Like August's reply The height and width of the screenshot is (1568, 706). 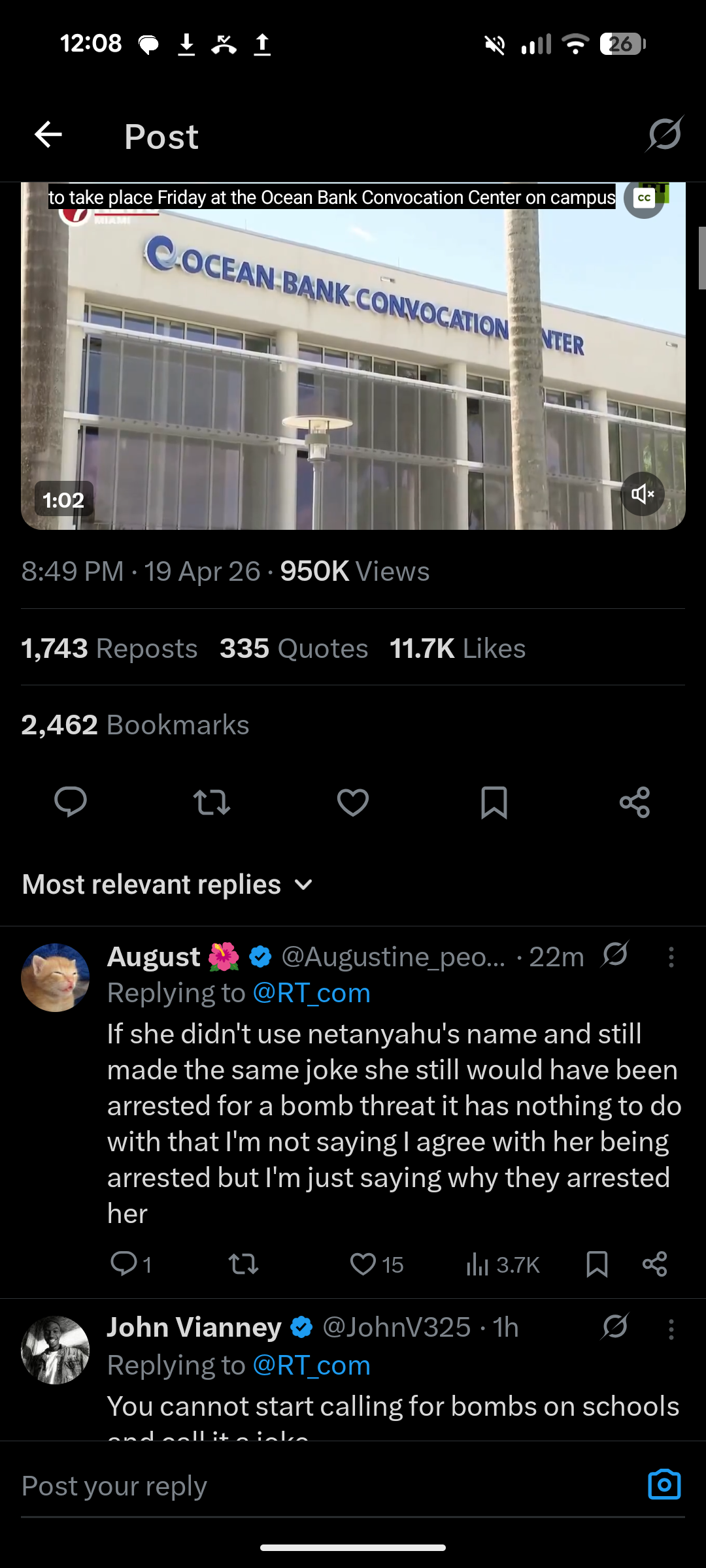tap(363, 1264)
